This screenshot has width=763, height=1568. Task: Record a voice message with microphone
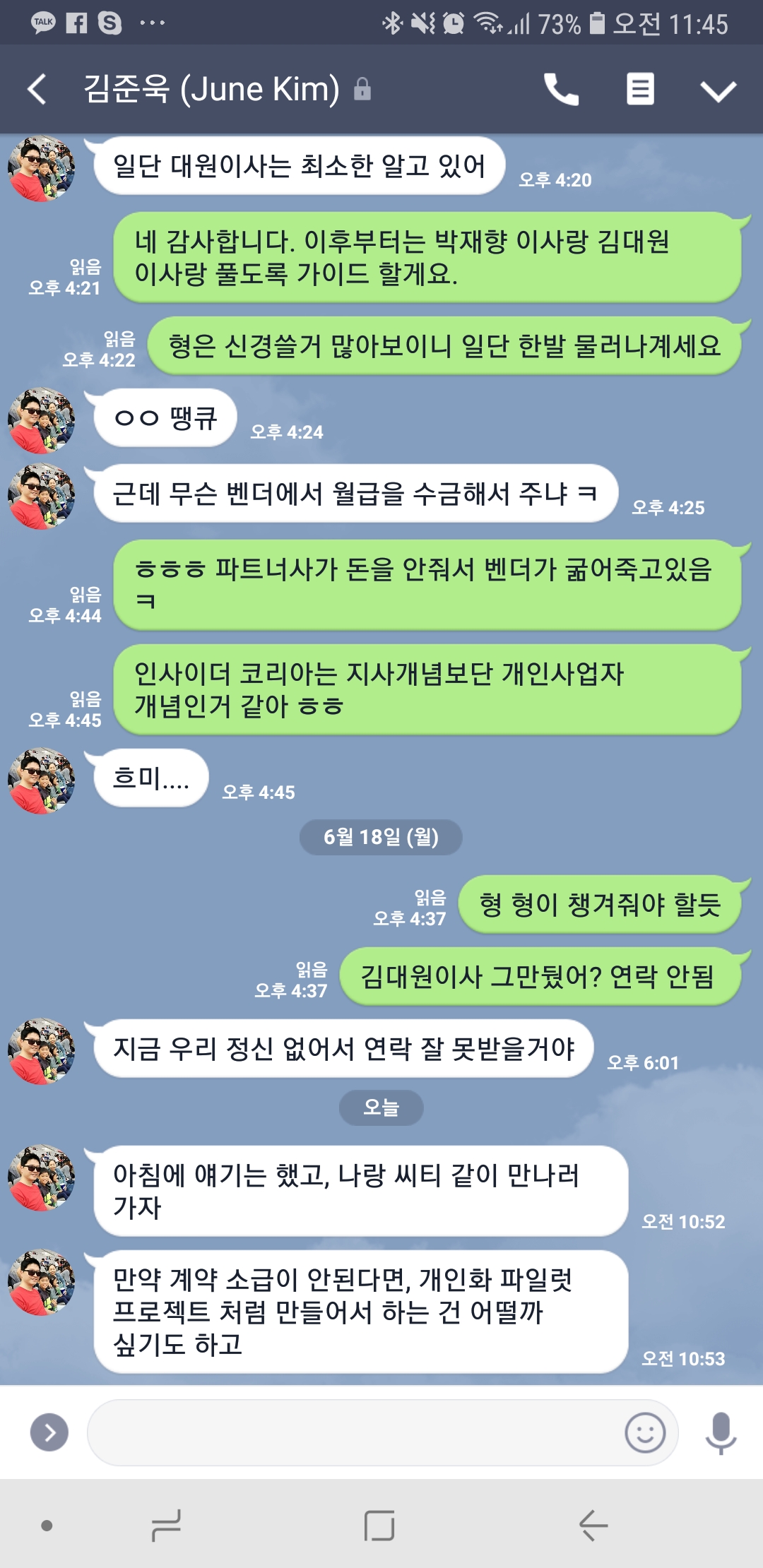[x=721, y=1432]
